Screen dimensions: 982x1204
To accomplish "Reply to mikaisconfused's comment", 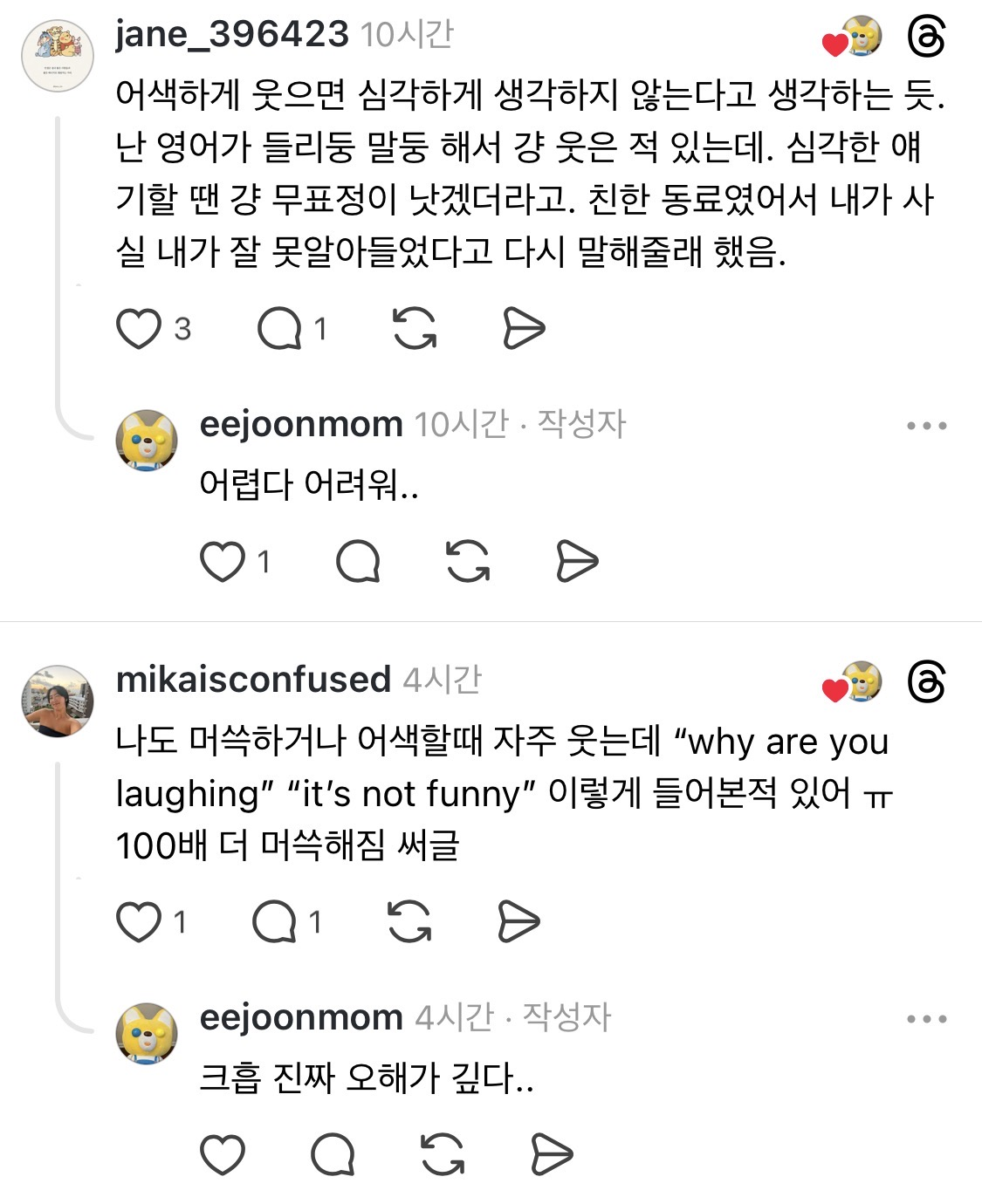I will 274,922.
